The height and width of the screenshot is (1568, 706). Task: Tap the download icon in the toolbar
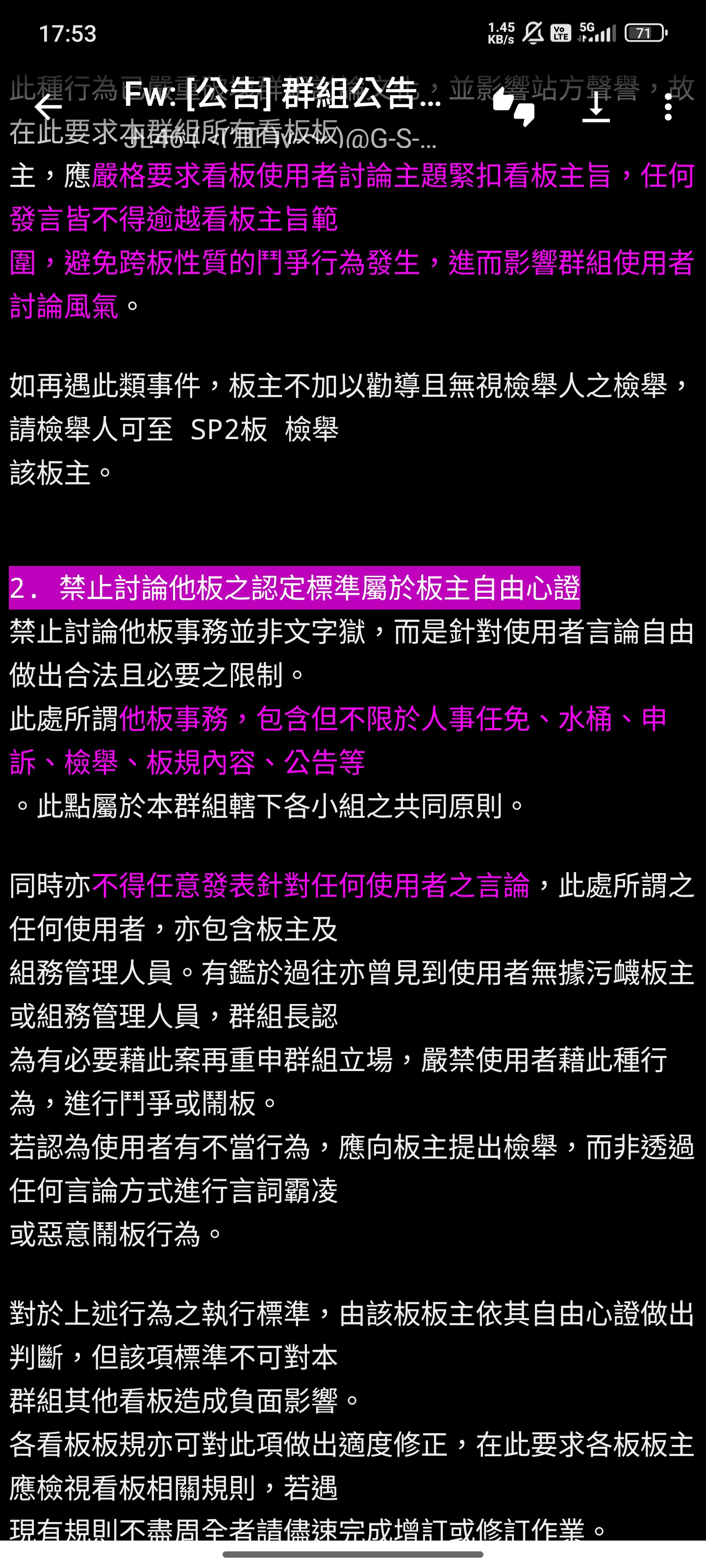point(596,107)
